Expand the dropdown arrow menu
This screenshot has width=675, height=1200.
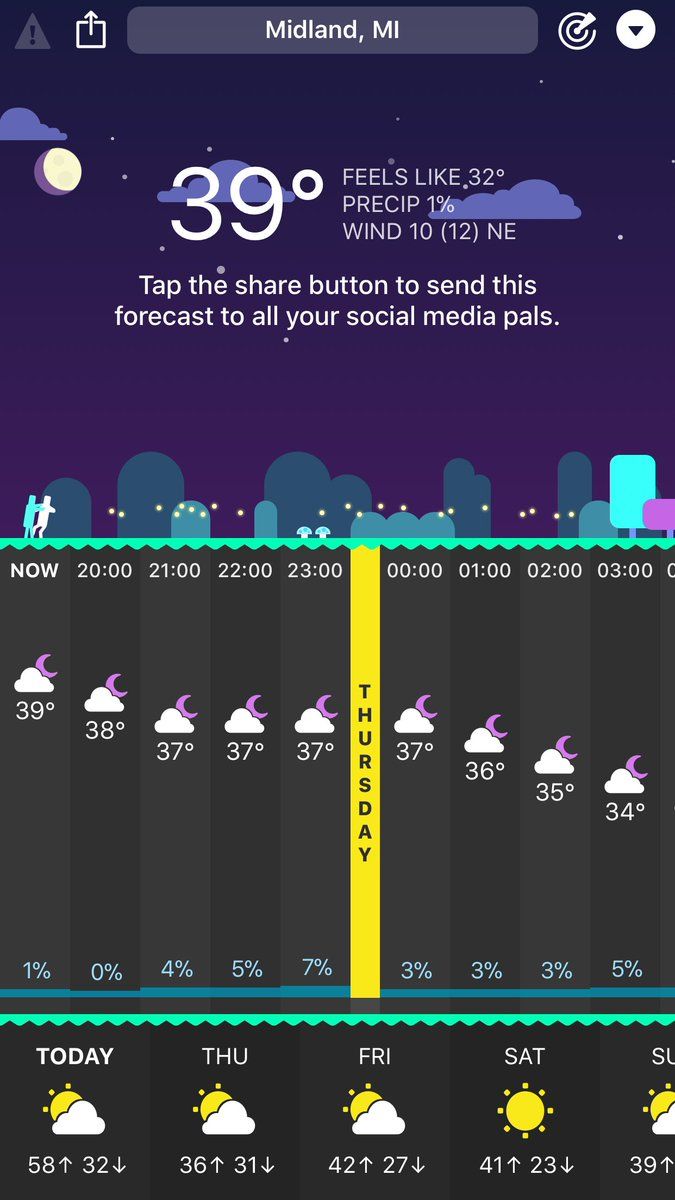tap(635, 31)
